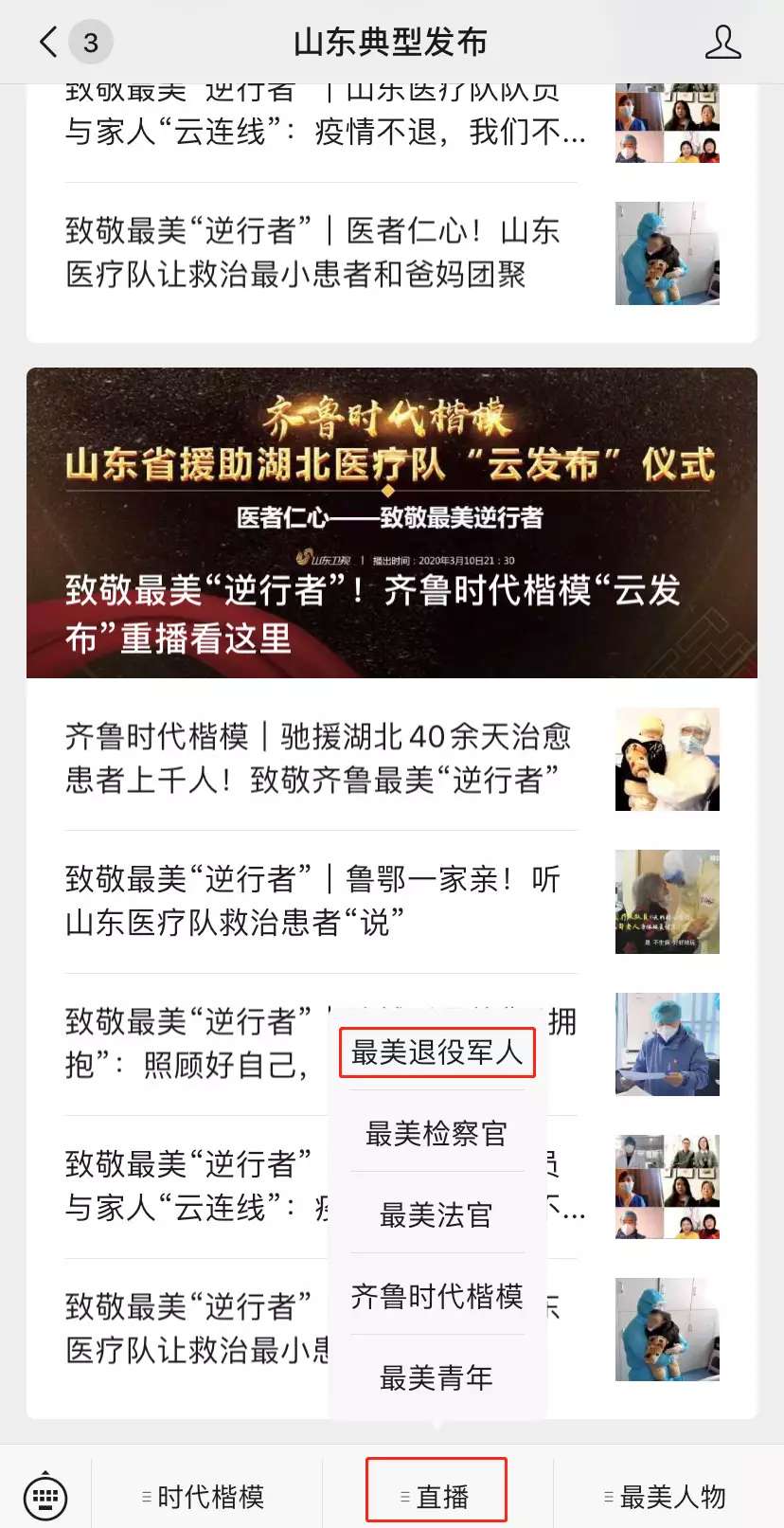
Task: Choose 齐鲁时代楷模 in the popup menu
Action: click(437, 1296)
